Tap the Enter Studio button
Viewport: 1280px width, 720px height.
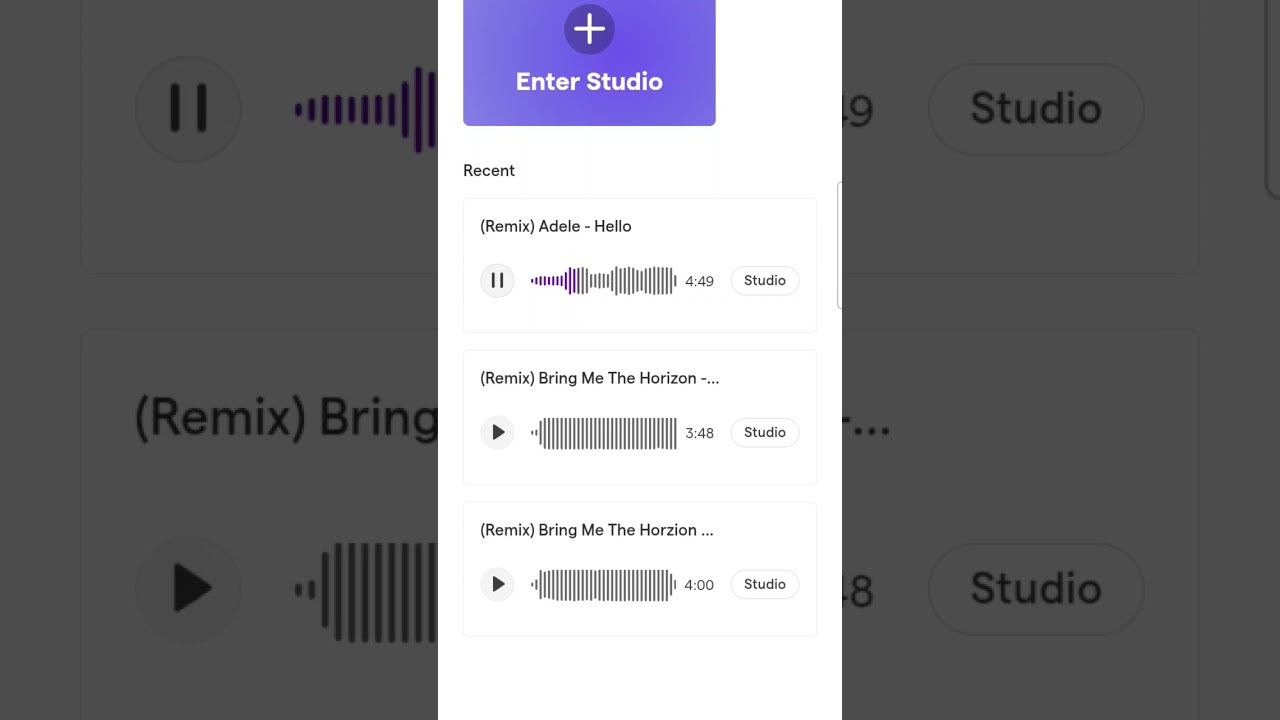[589, 60]
